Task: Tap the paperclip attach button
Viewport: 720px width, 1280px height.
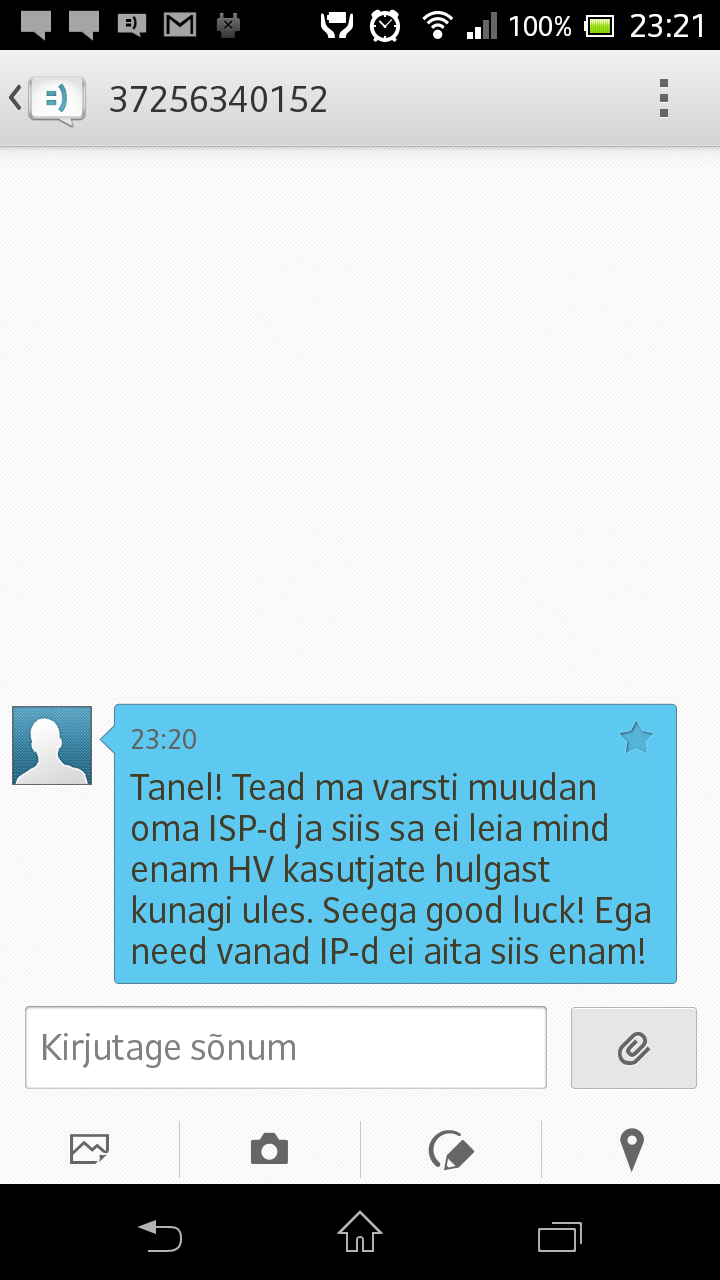Action: pos(633,1047)
